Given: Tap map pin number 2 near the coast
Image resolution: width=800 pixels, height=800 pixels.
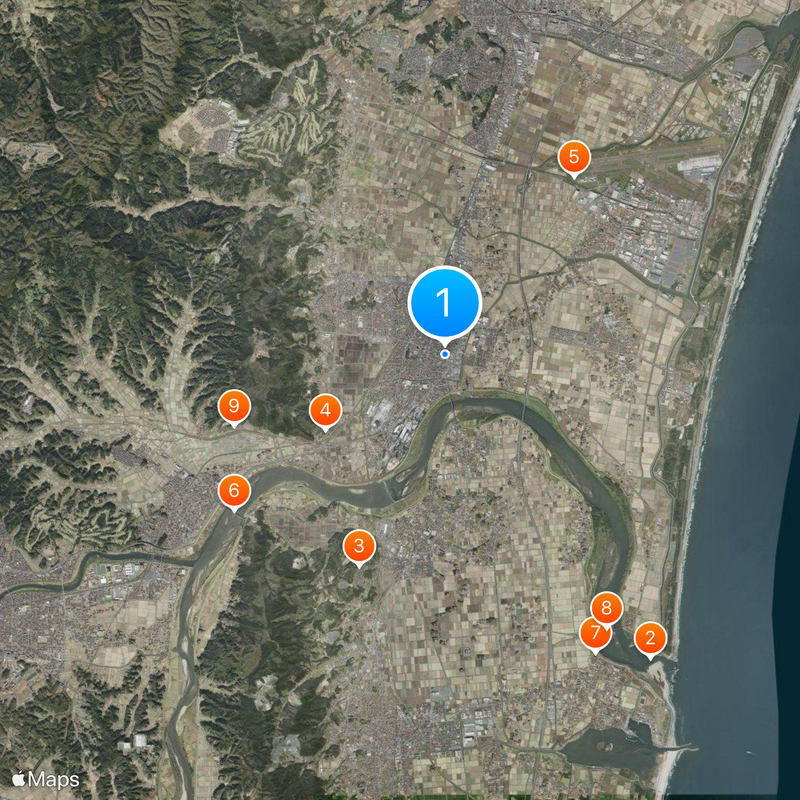Looking at the screenshot, I should [650, 637].
